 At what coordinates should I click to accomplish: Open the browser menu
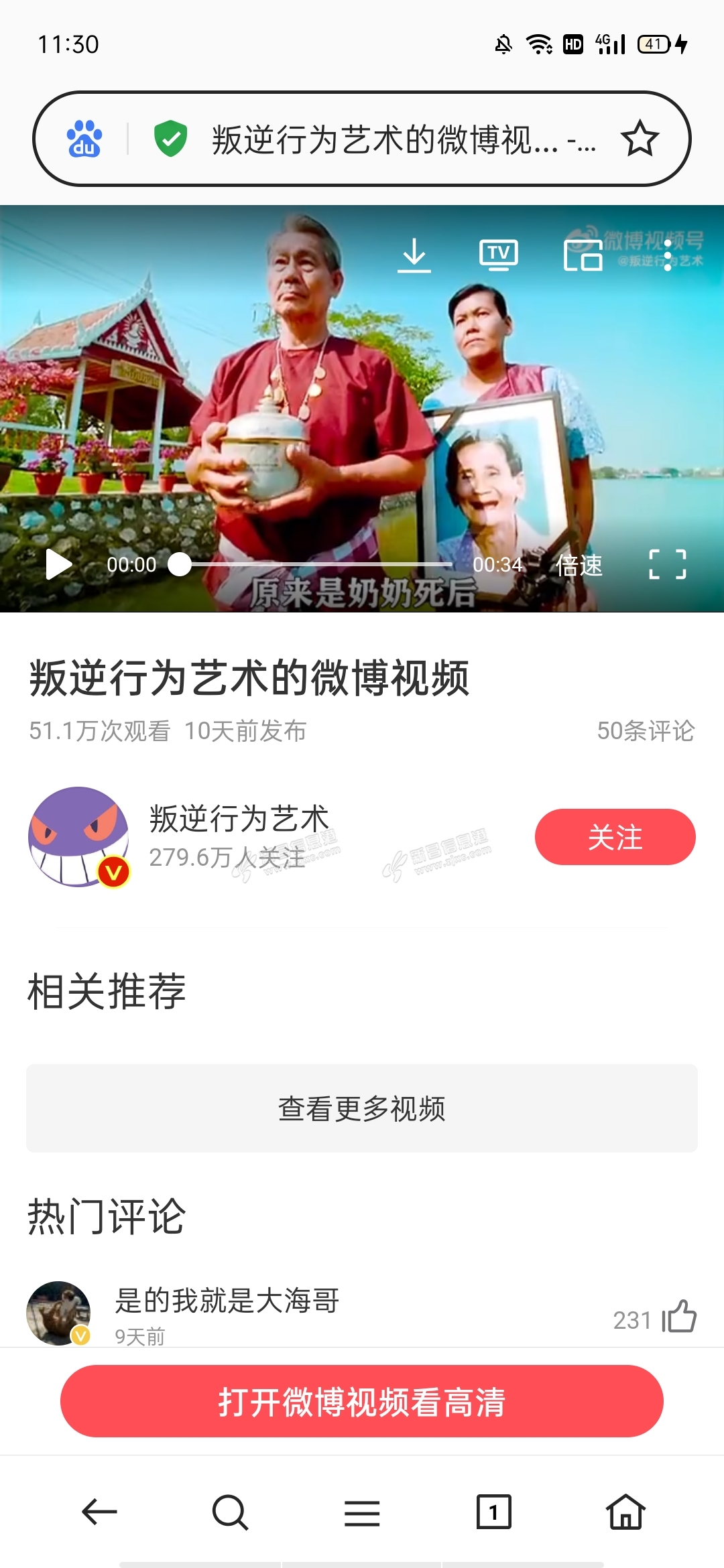click(362, 1512)
